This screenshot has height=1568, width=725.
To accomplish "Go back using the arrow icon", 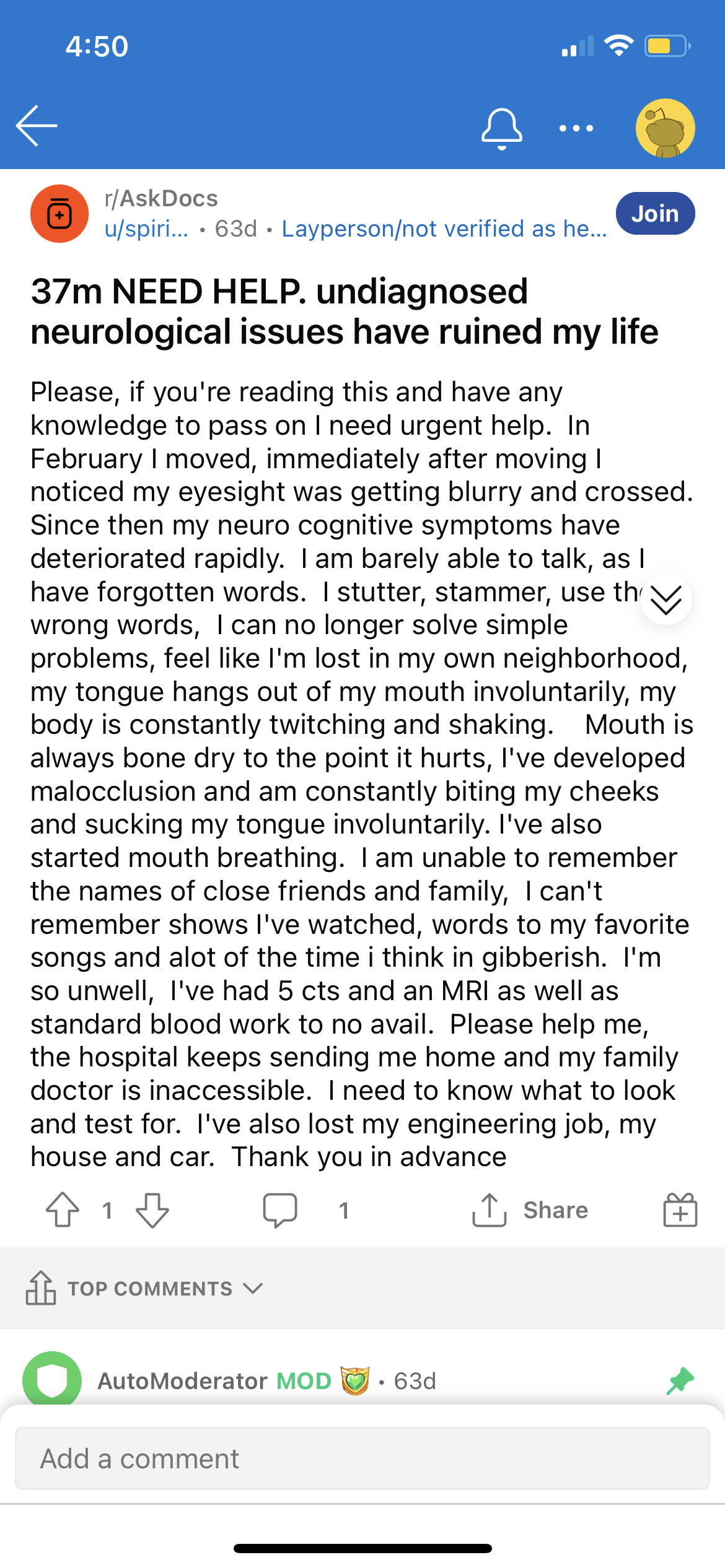I will 37,126.
